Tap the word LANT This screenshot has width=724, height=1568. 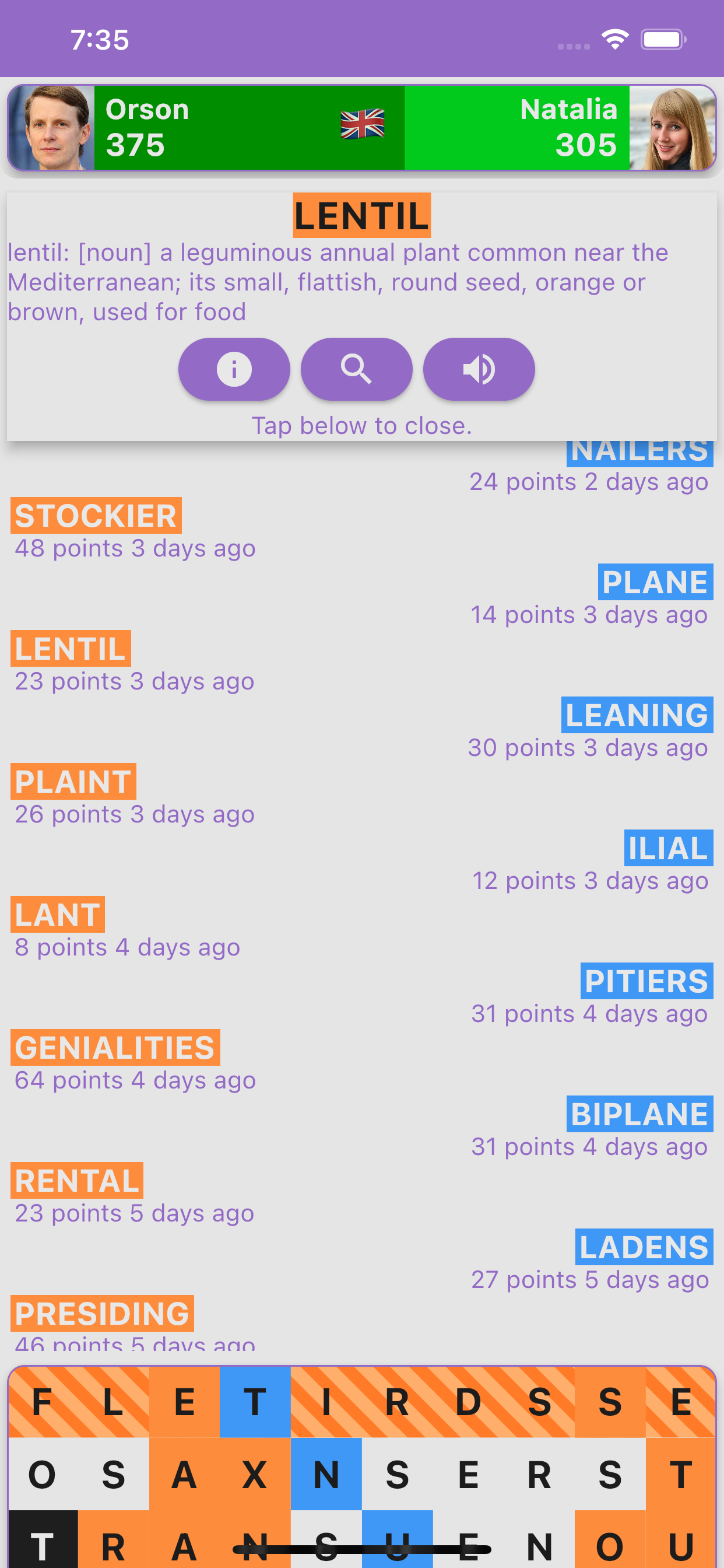point(58,914)
